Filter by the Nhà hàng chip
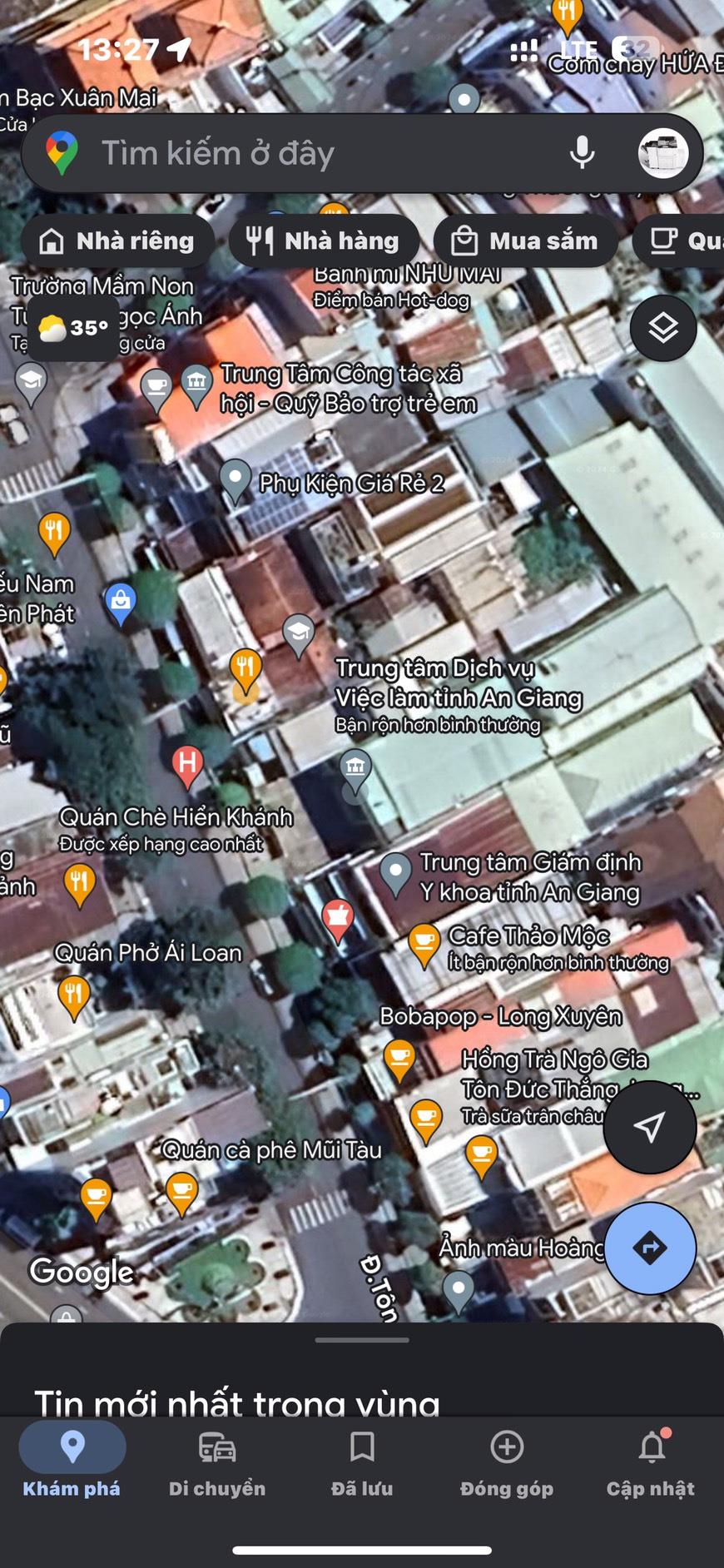Image resolution: width=724 pixels, height=1568 pixels. pyautogui.click(x=324, y=241)
